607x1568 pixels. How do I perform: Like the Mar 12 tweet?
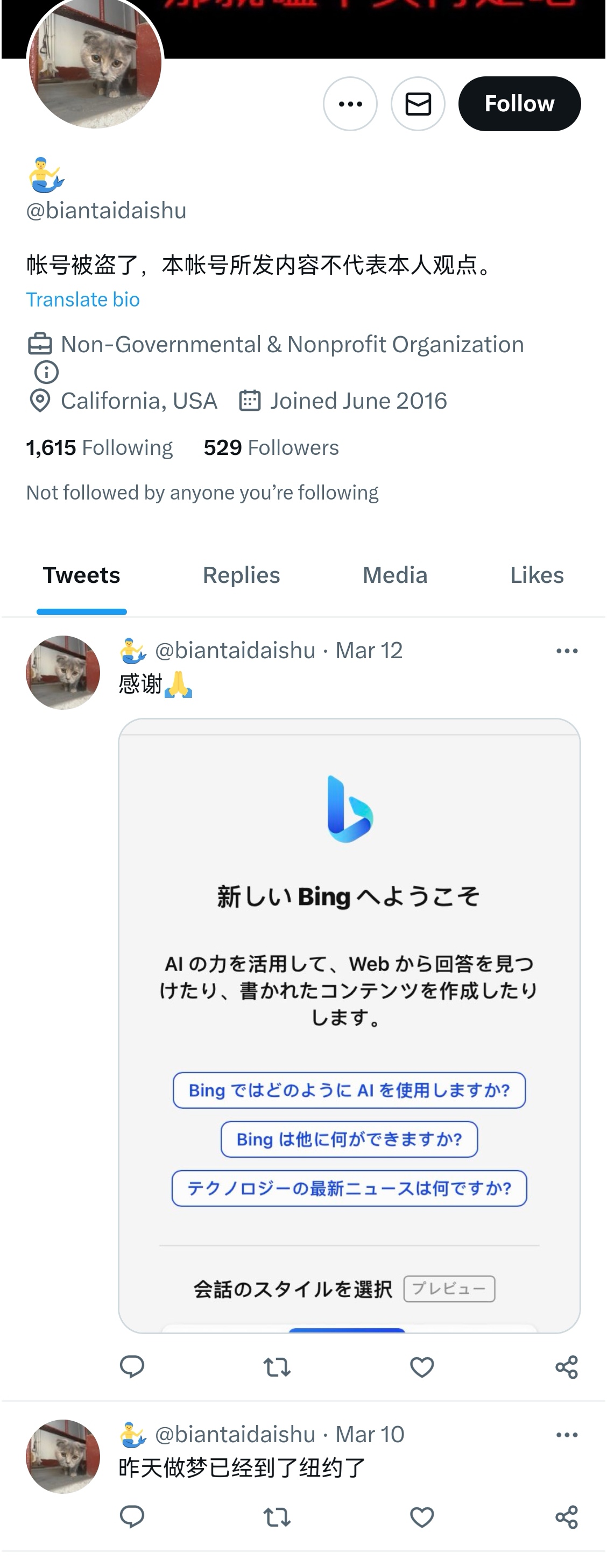[422, 1367]
